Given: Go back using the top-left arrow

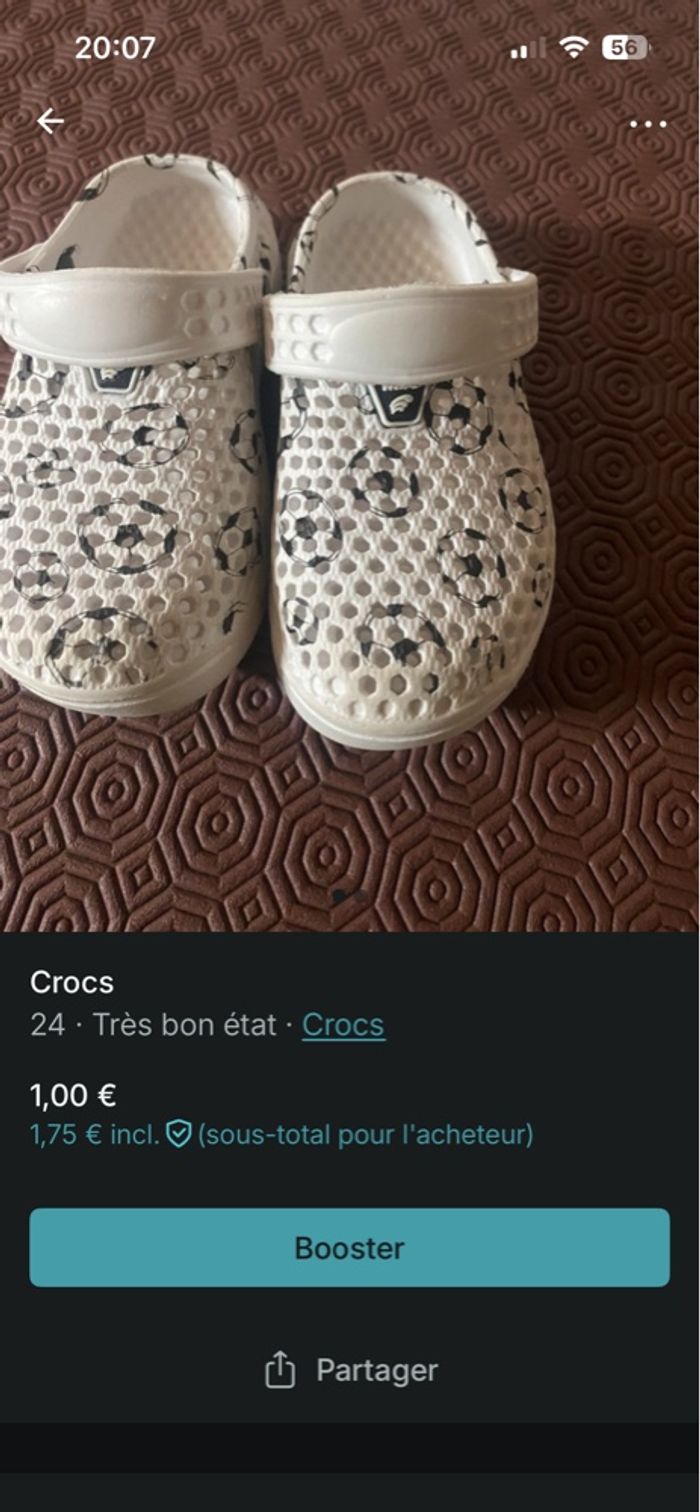Looking at the screenshot, I should tap(50, 122).
